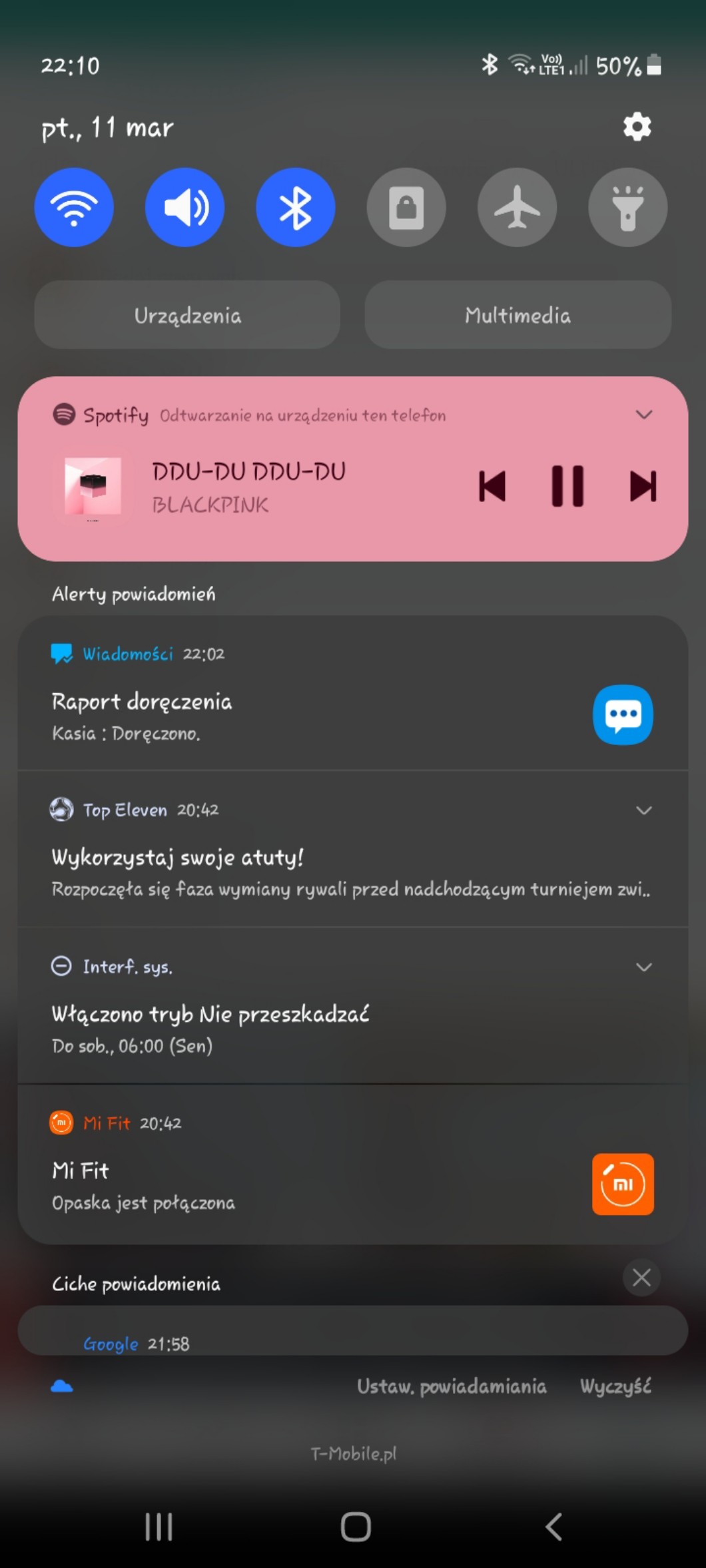Expand the Nie przeszkadzać notification
The height and width of the screenshot is (1568, 706).
[643, 967]
